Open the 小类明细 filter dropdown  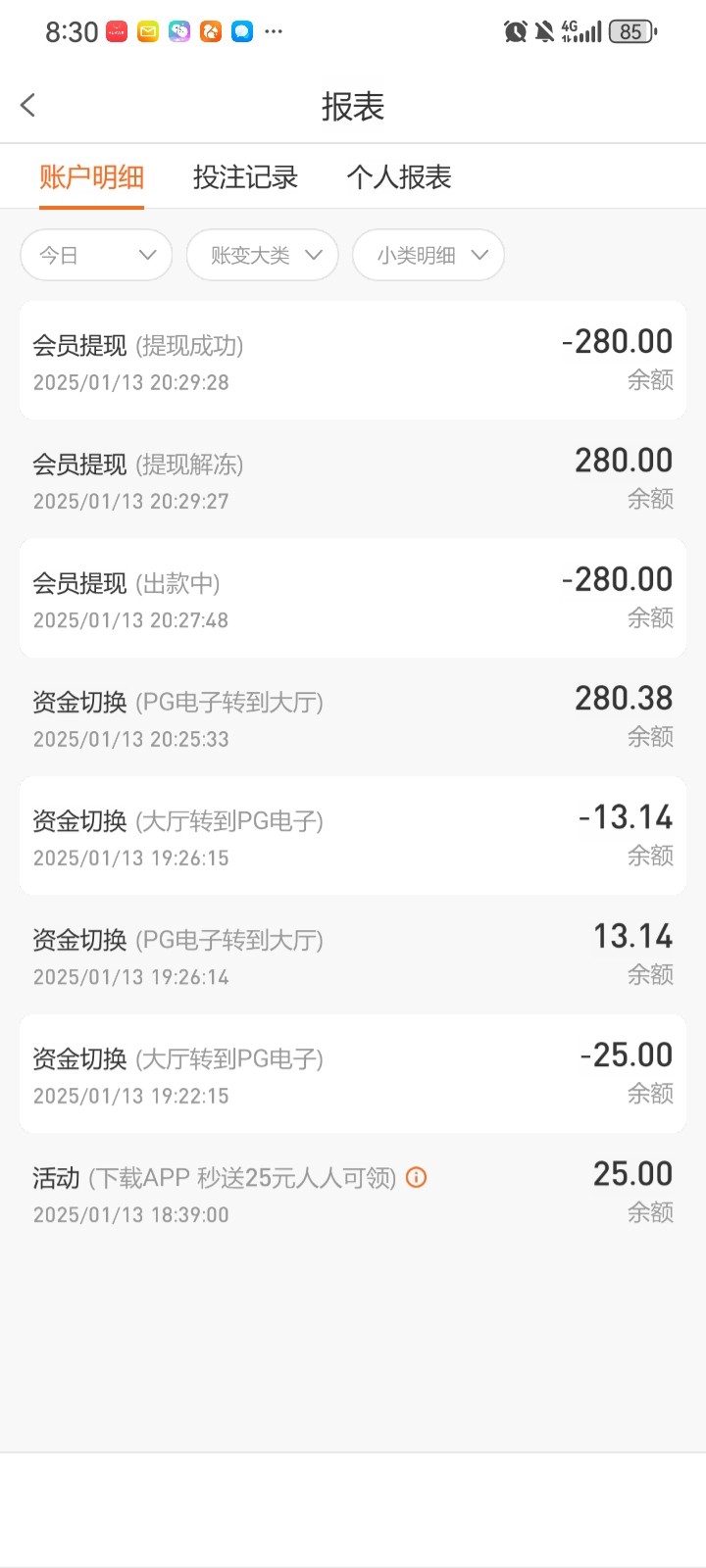pyautogui.click(x=429, y=255)
